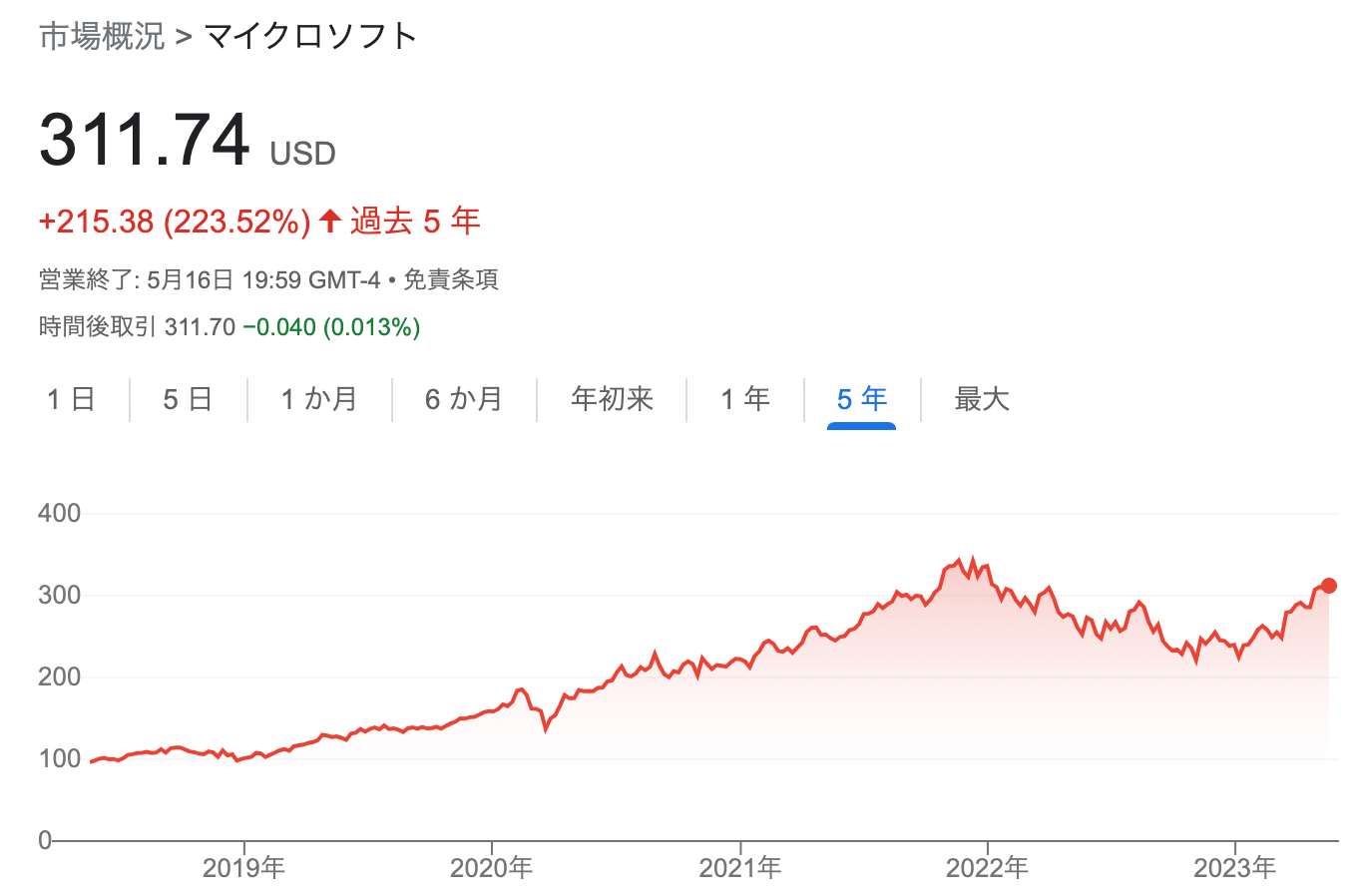Select the 年初来 range tab
The image size is (1357, 896).
[x=612, y=399]
